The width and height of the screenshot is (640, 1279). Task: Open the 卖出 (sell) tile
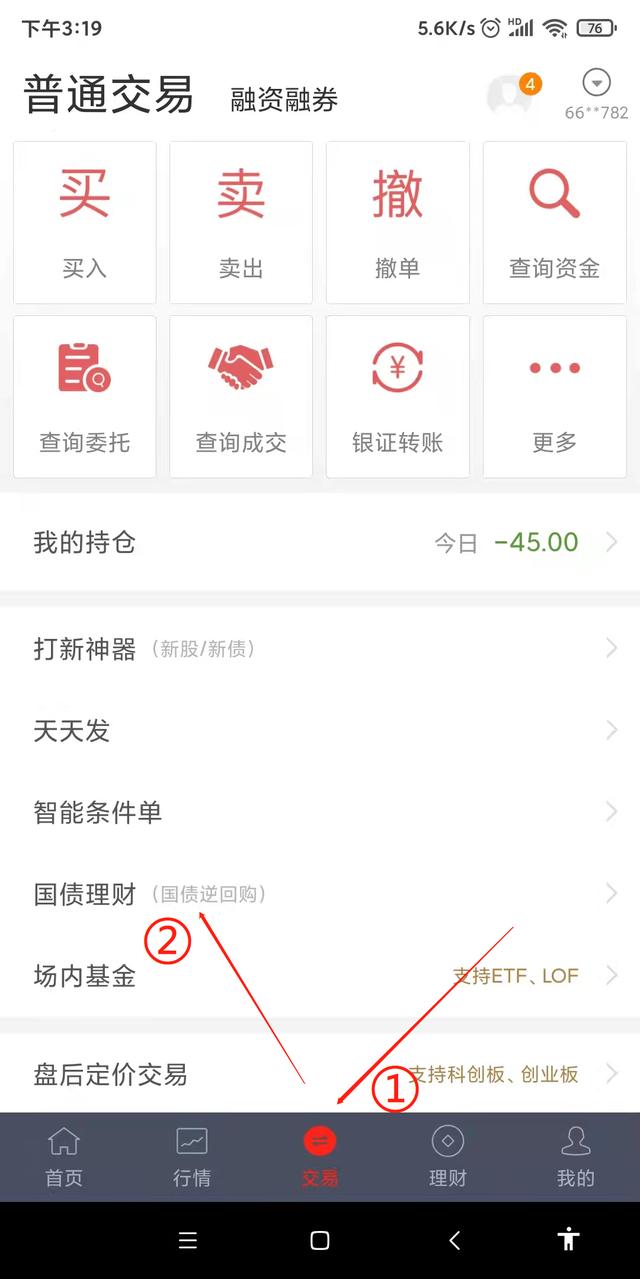pos(241,222)
